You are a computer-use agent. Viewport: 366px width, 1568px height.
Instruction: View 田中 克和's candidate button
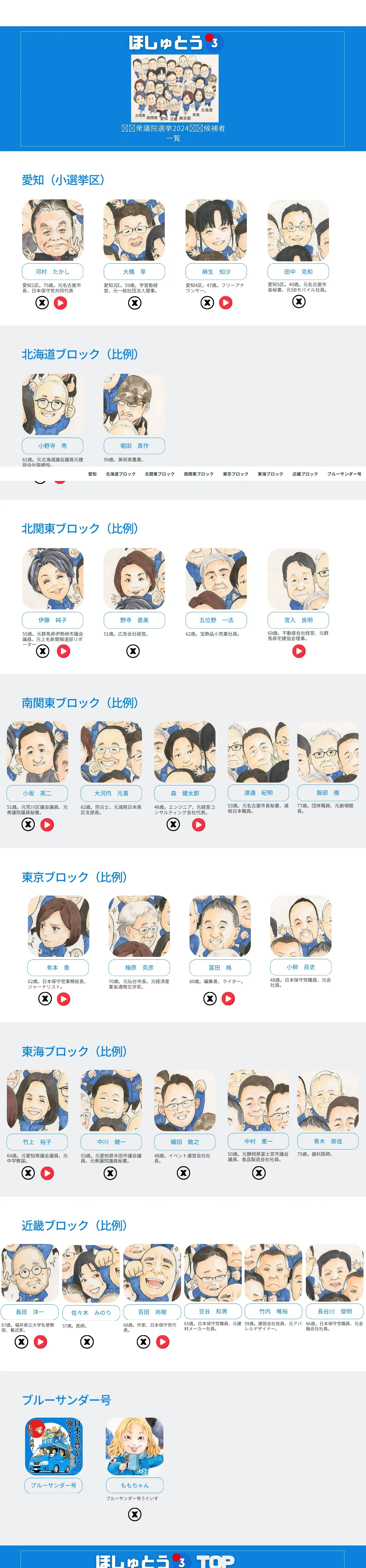(x=298, y=272)
